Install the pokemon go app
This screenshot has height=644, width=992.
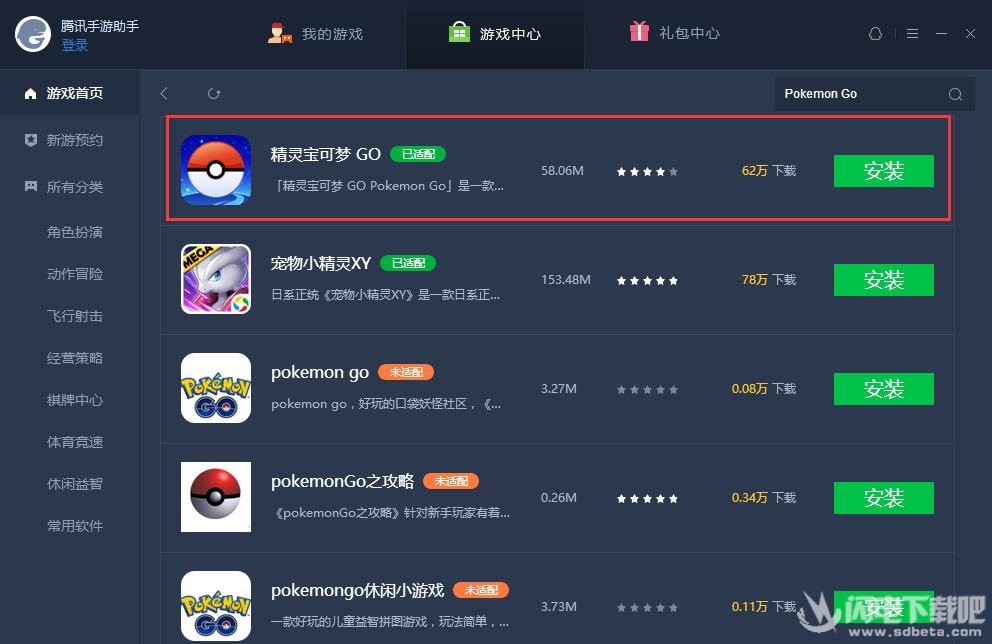tap(883, 389)
